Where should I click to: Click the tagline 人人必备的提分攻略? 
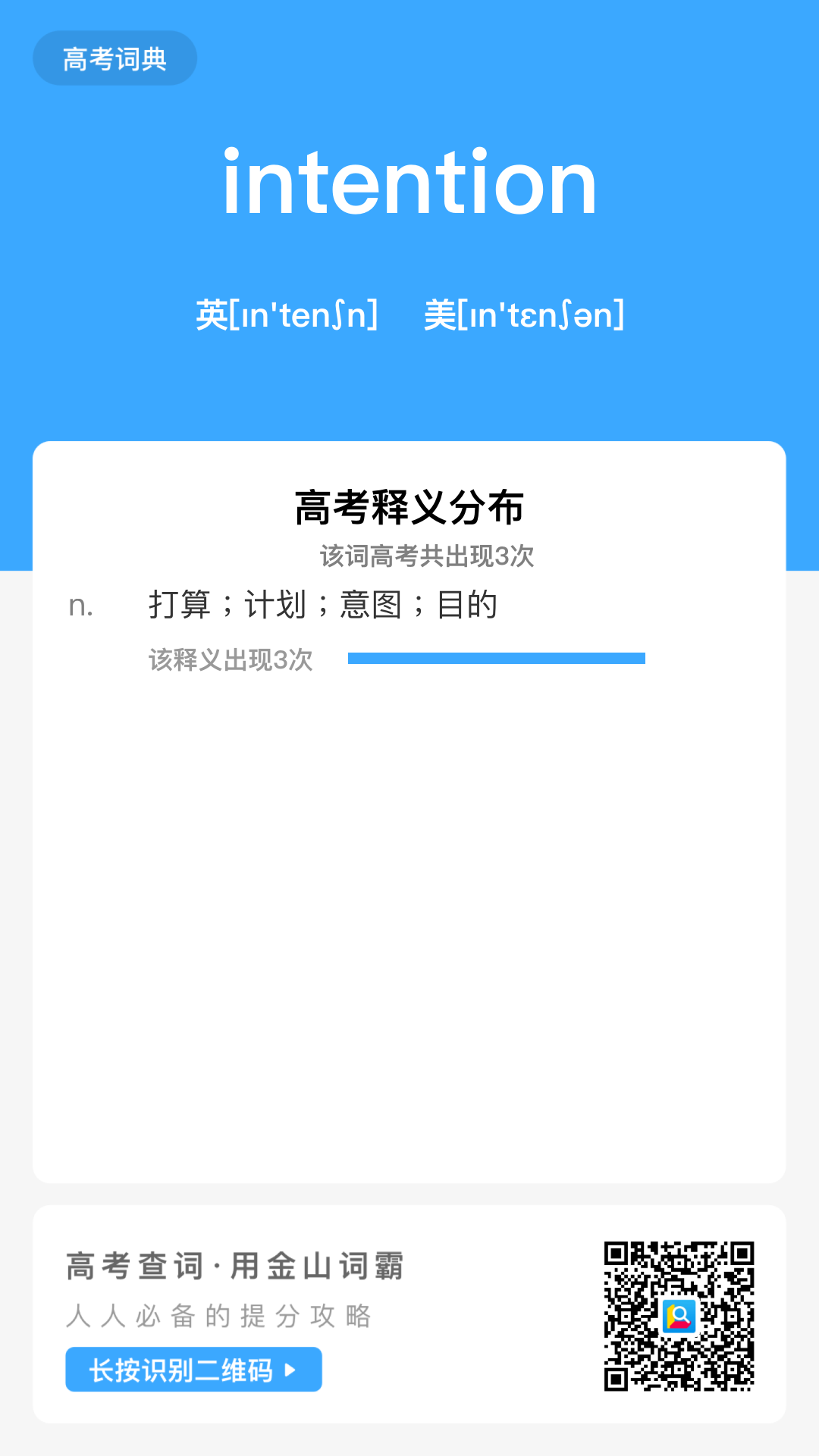coord(219,1311)
